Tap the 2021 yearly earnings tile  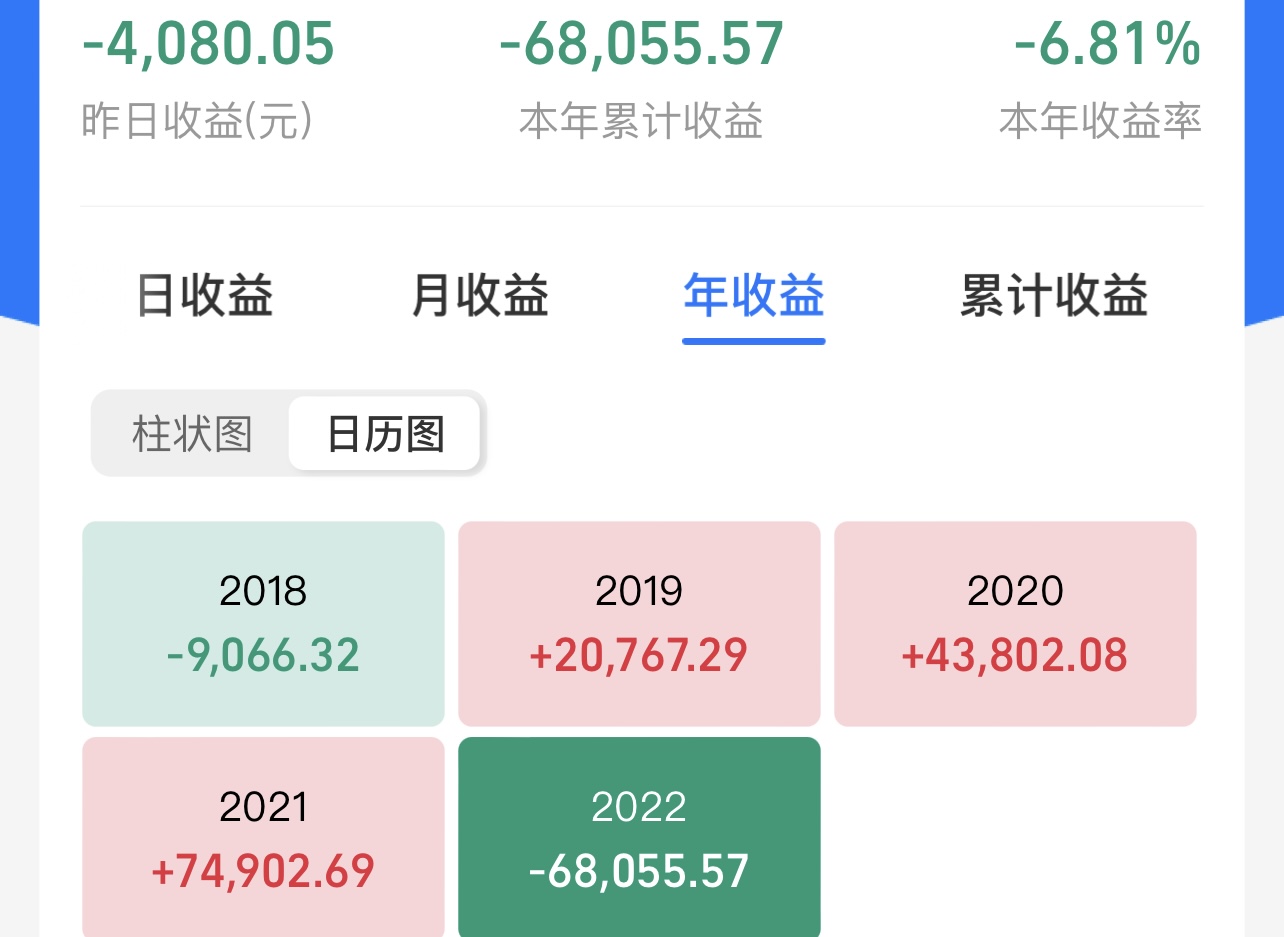tap(263, 838)
